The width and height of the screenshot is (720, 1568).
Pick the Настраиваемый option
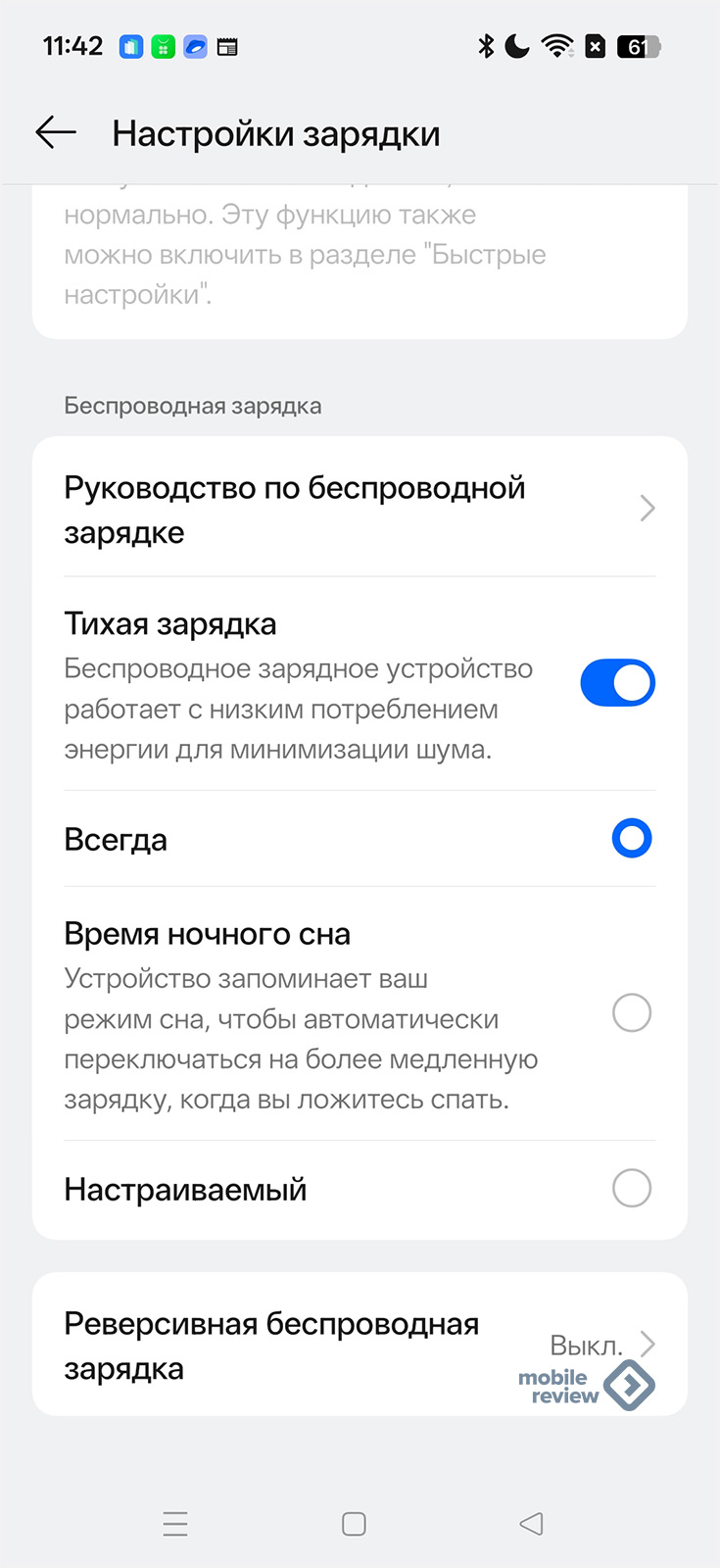pos(631,1189)
